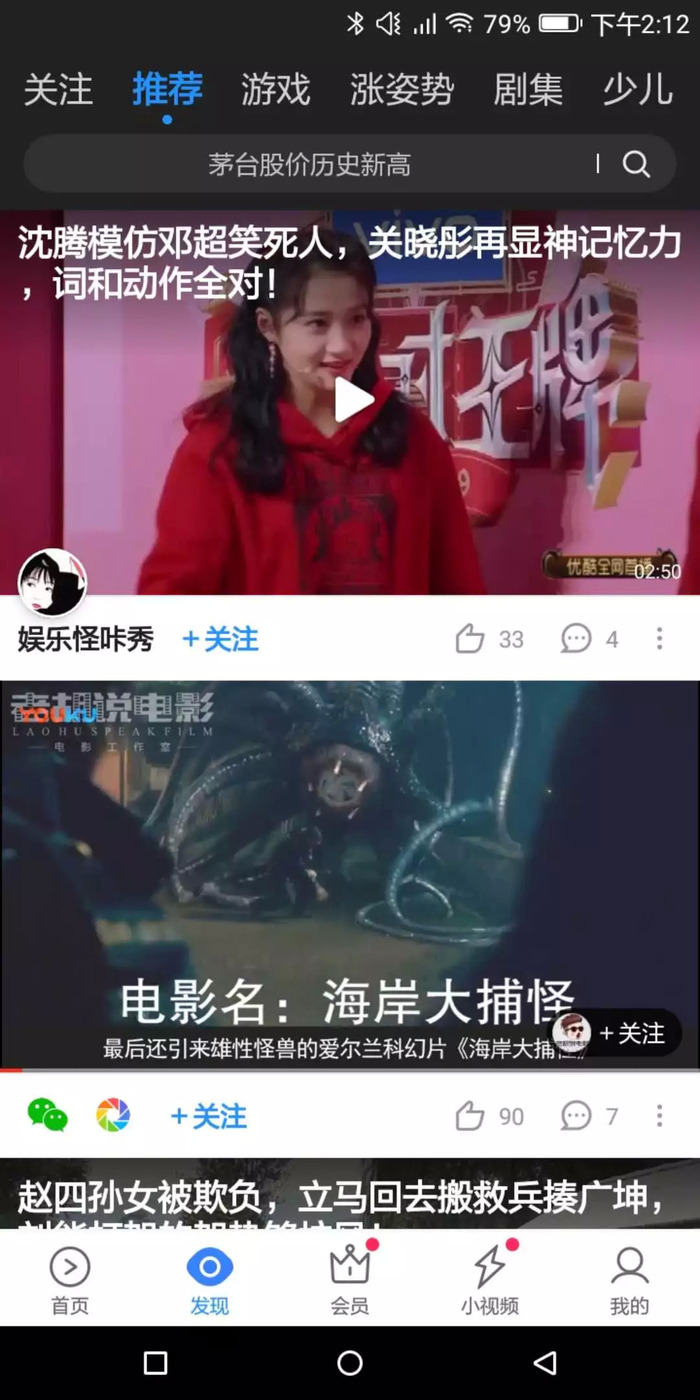Screen dimensions: 700x1400
Task: Share the 海岸大捕怪 video to WeChat
Action: tap(47, 1115)
